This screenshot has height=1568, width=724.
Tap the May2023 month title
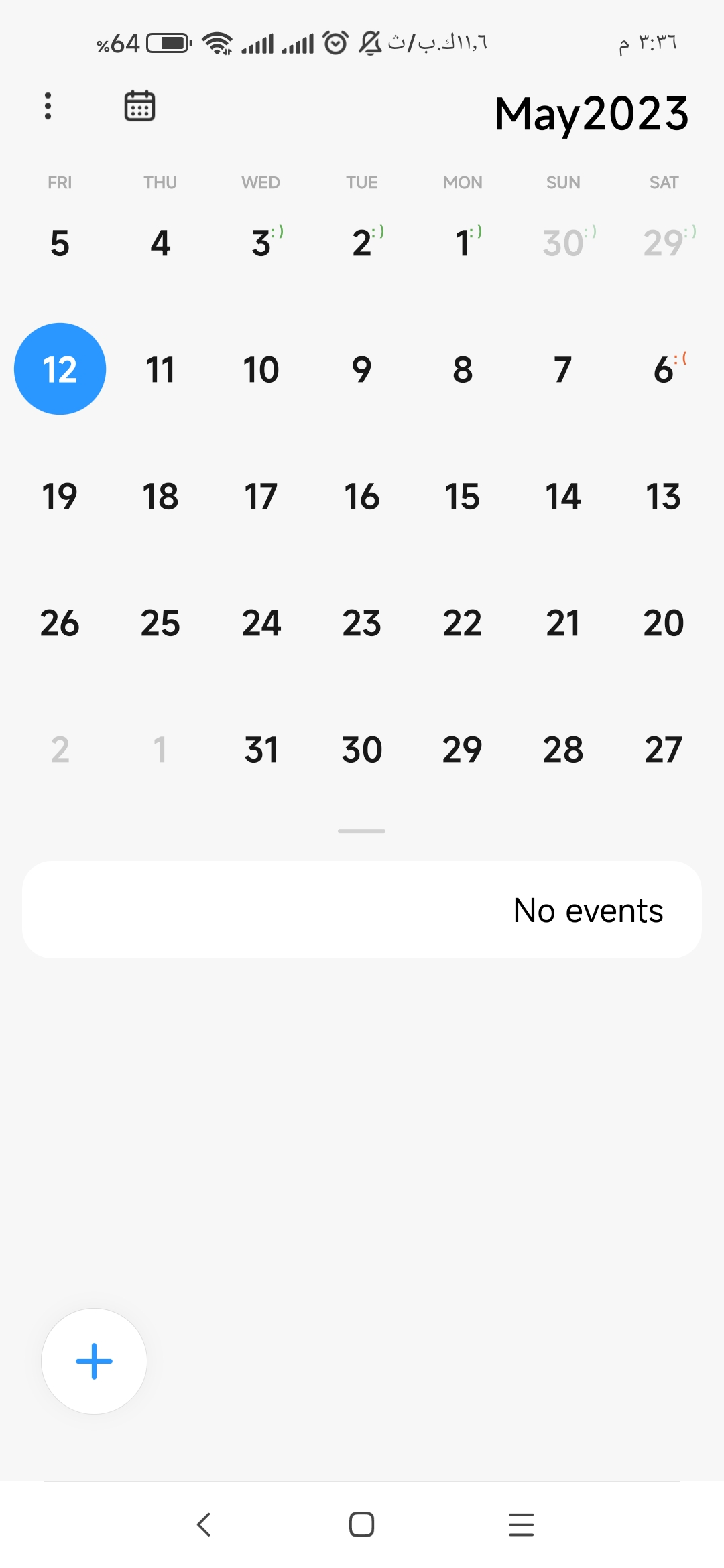click(x=593, y=113)
